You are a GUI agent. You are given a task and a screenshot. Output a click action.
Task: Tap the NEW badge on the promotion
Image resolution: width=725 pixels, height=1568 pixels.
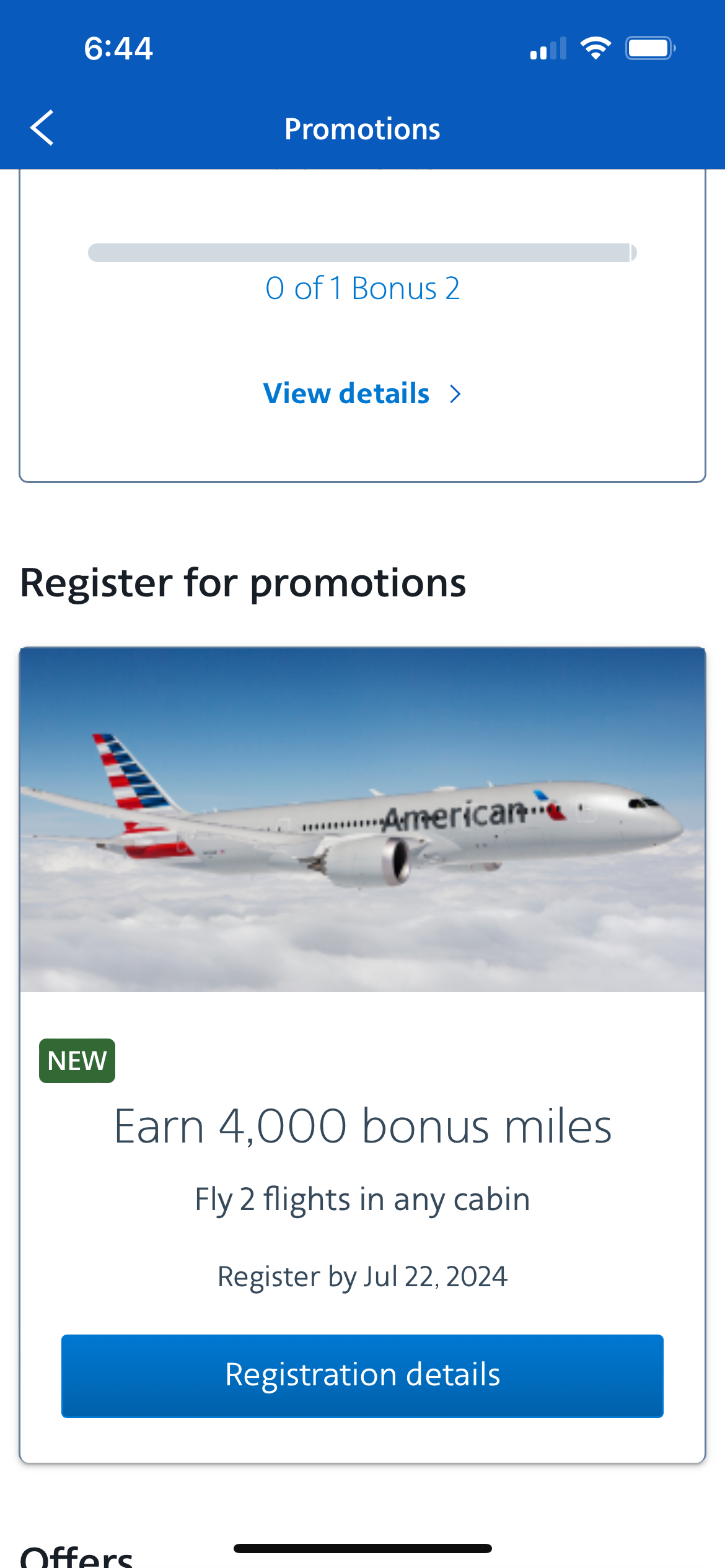(76, 1060)
